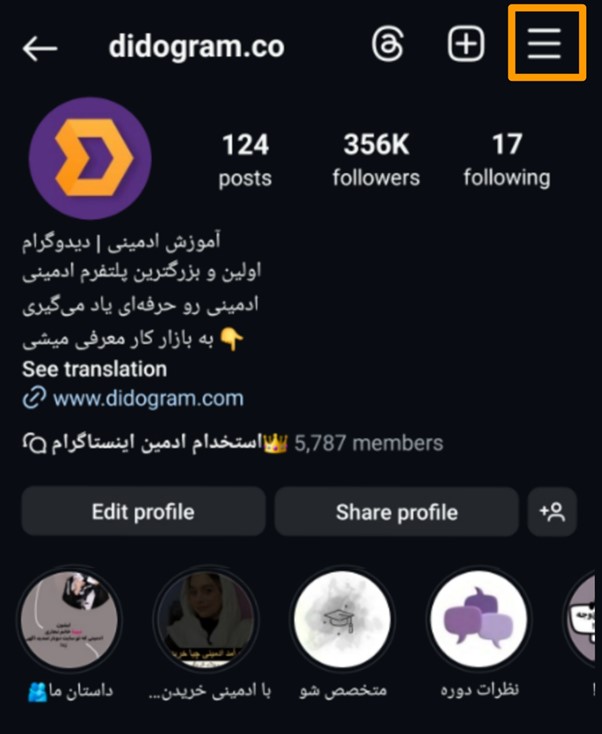
Task: Open the داستان ما story highlight
Action: (70, 619)
